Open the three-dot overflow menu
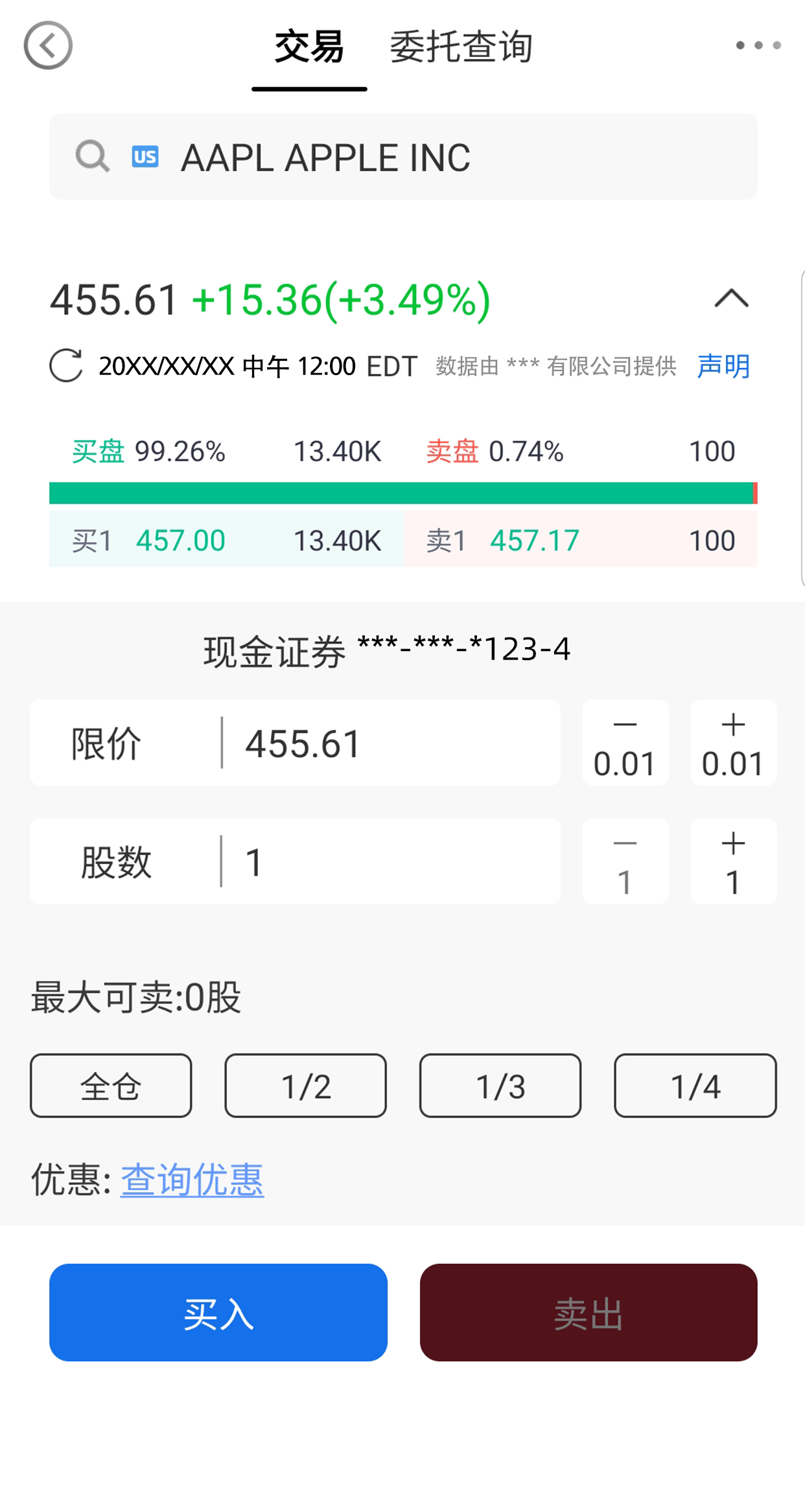The image size is (805, 1512). pos(758,45)
